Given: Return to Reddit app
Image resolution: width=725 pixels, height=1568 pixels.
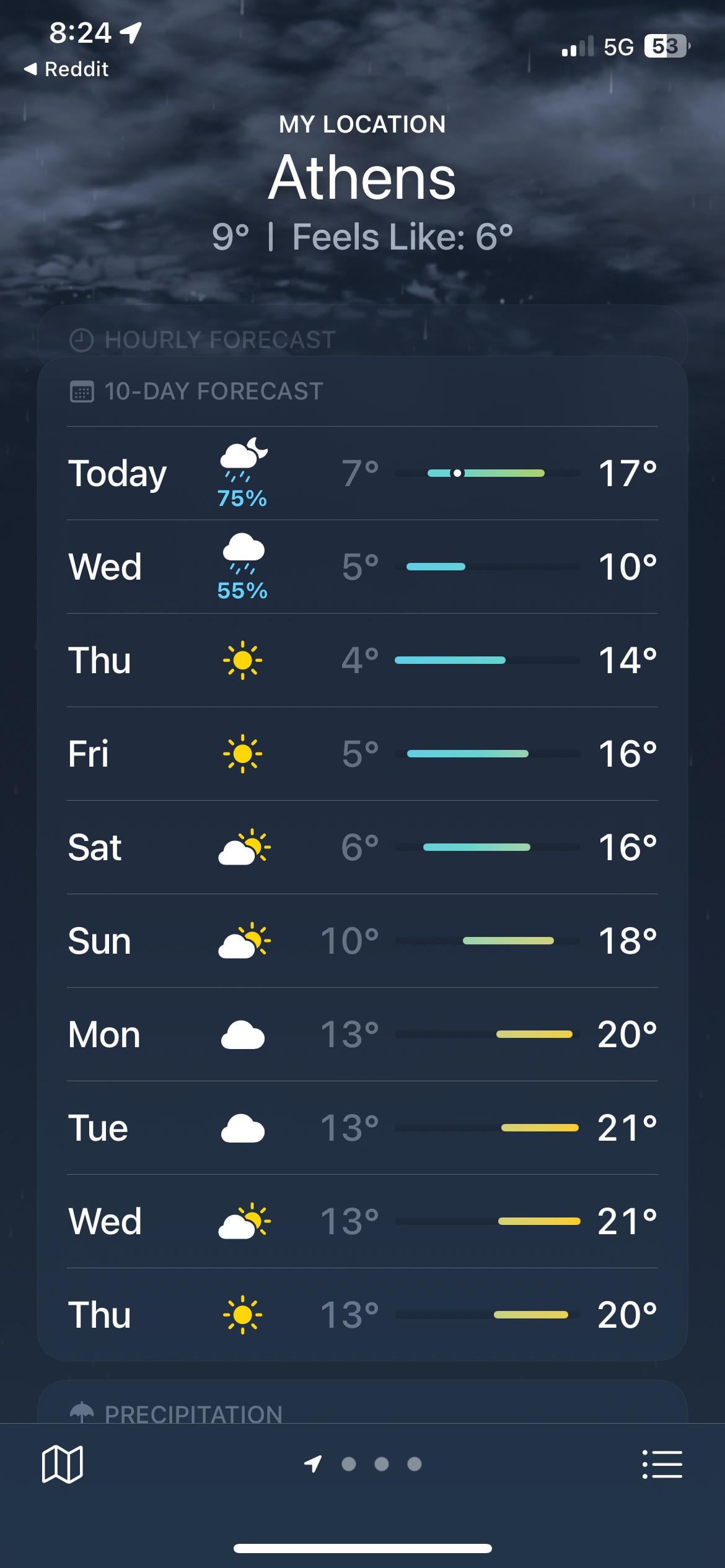Looking at the screenshot, I should click(x=66, y=69).
